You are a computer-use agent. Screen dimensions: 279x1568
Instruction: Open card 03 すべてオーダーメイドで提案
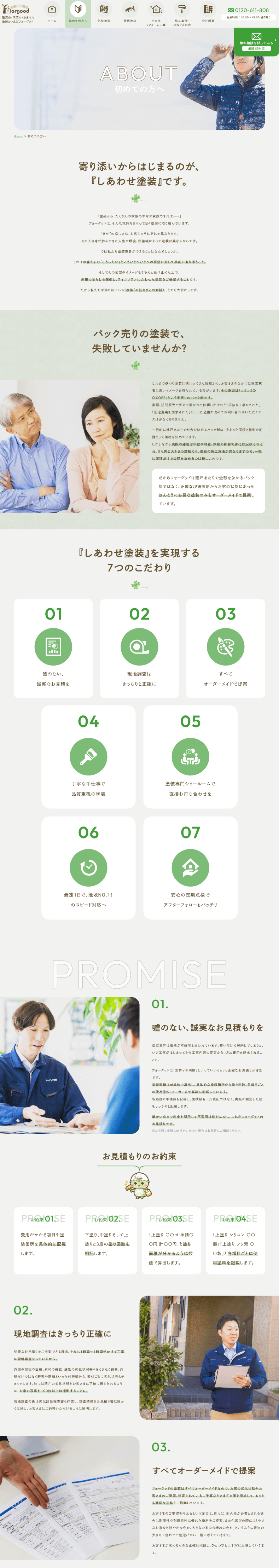tap(225, 647)
